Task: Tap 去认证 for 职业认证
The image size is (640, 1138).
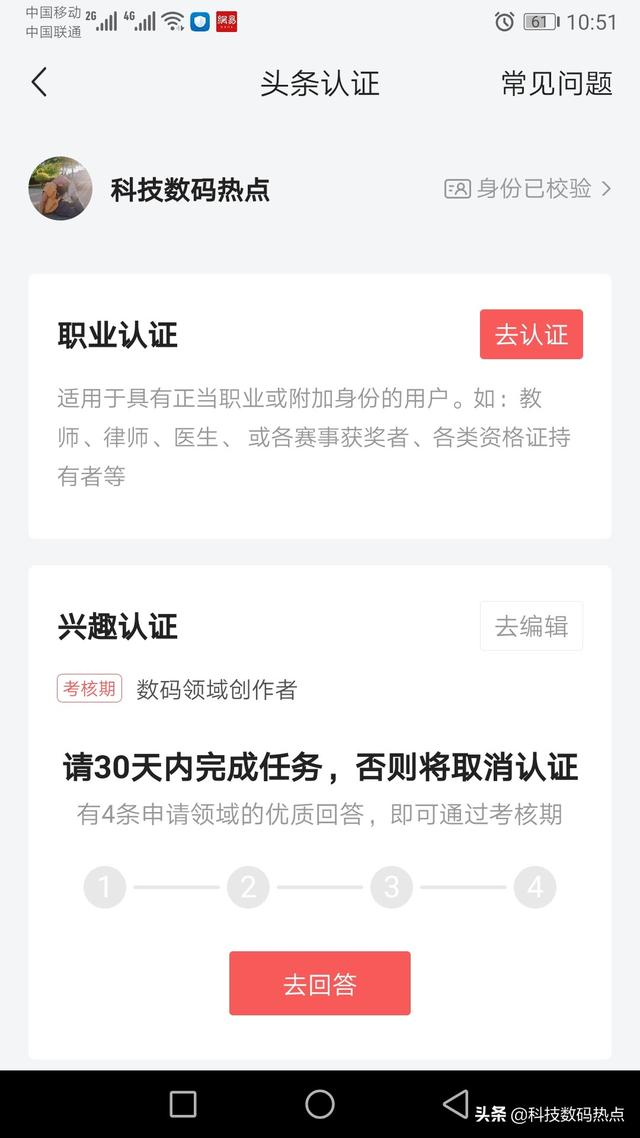Action: [531, 334]
